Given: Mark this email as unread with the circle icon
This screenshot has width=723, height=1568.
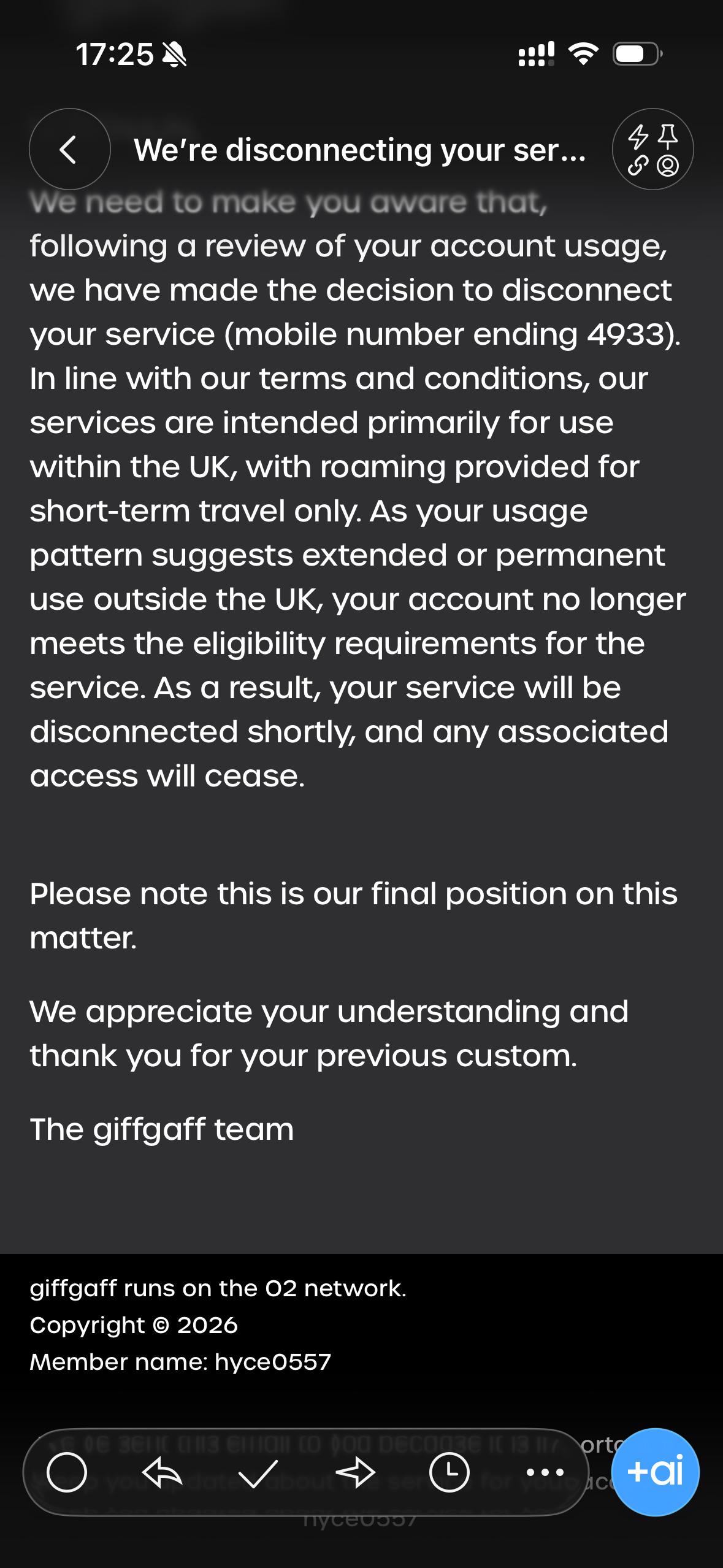Looking at the screenshot, I should coord(67,1472).
